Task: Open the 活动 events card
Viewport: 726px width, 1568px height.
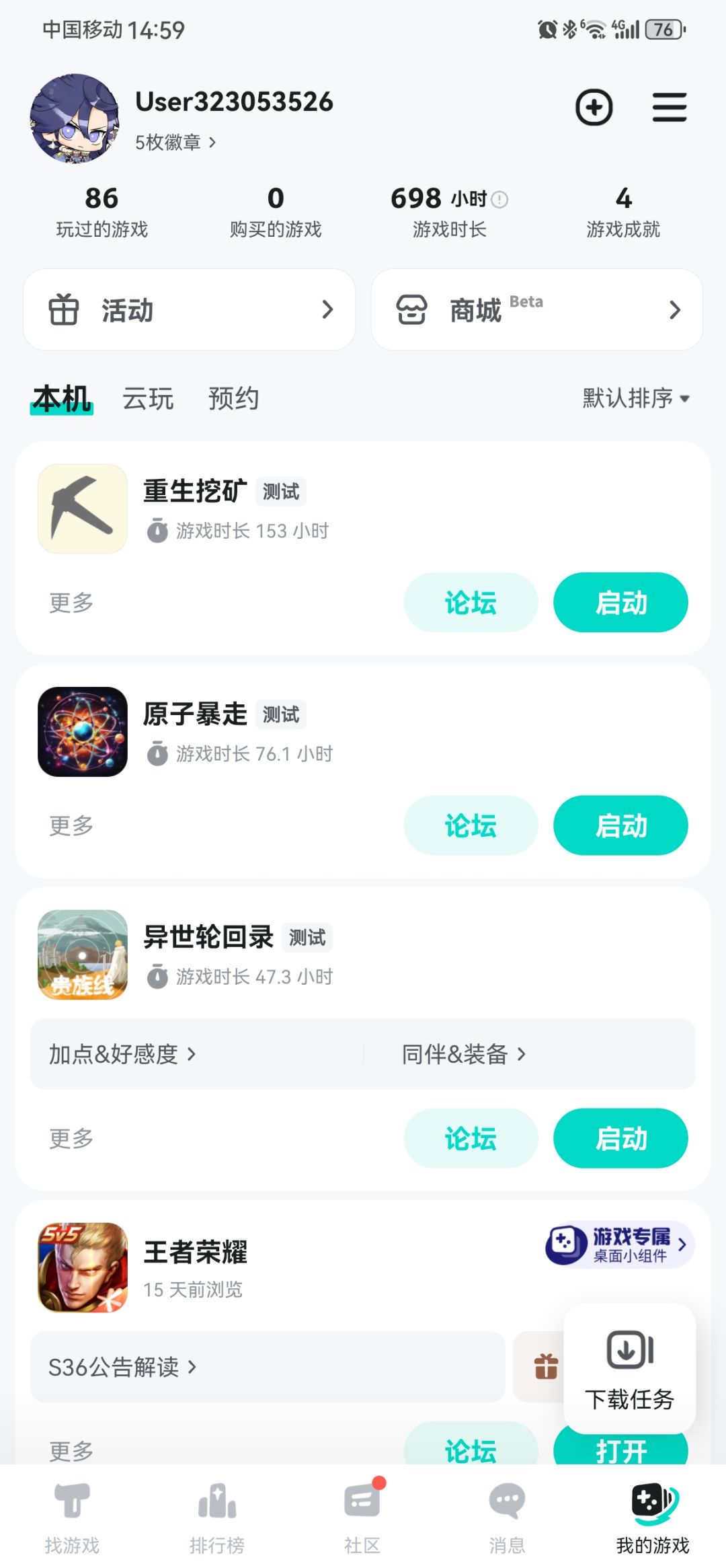Action: click(x=189, y=310)
